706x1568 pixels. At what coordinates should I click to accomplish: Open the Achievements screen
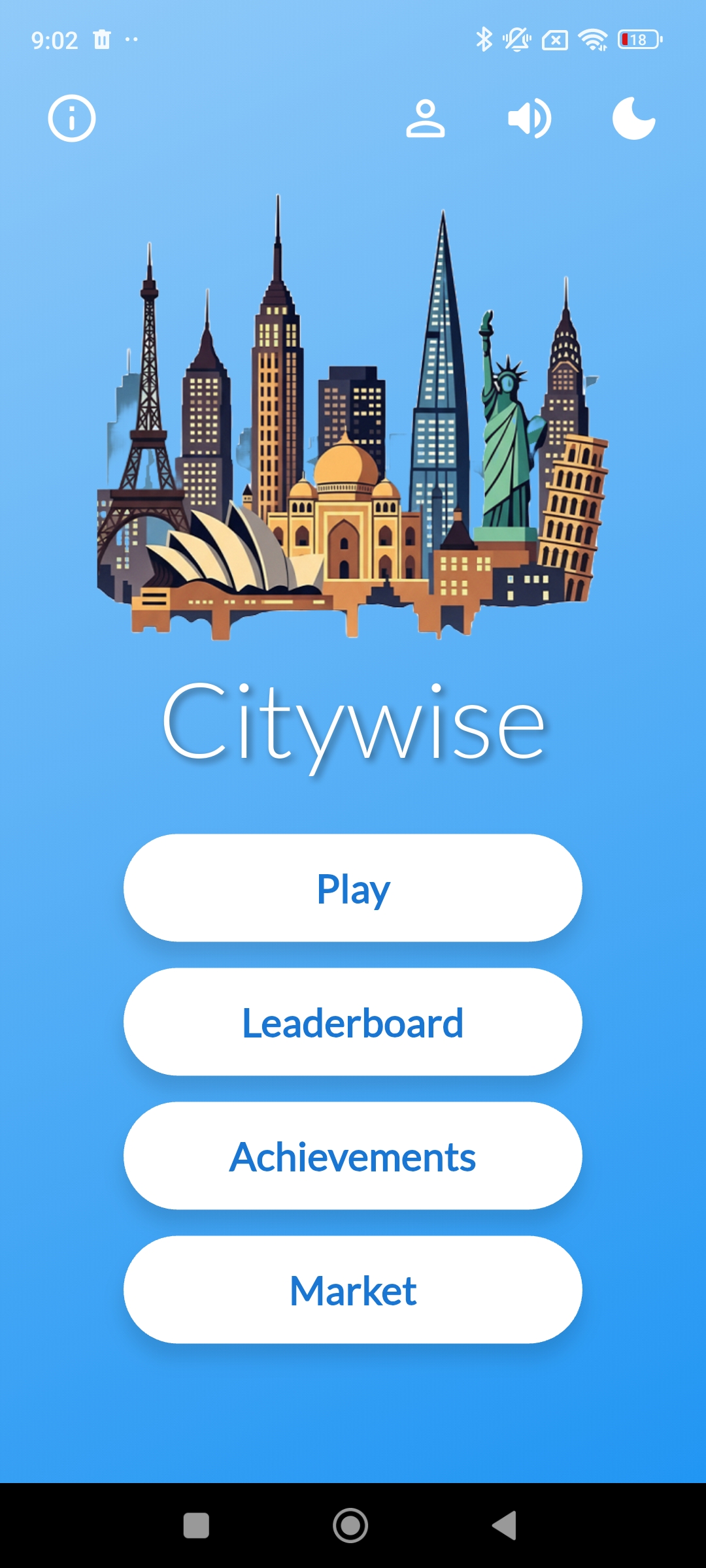click(x=353, y=1156)
